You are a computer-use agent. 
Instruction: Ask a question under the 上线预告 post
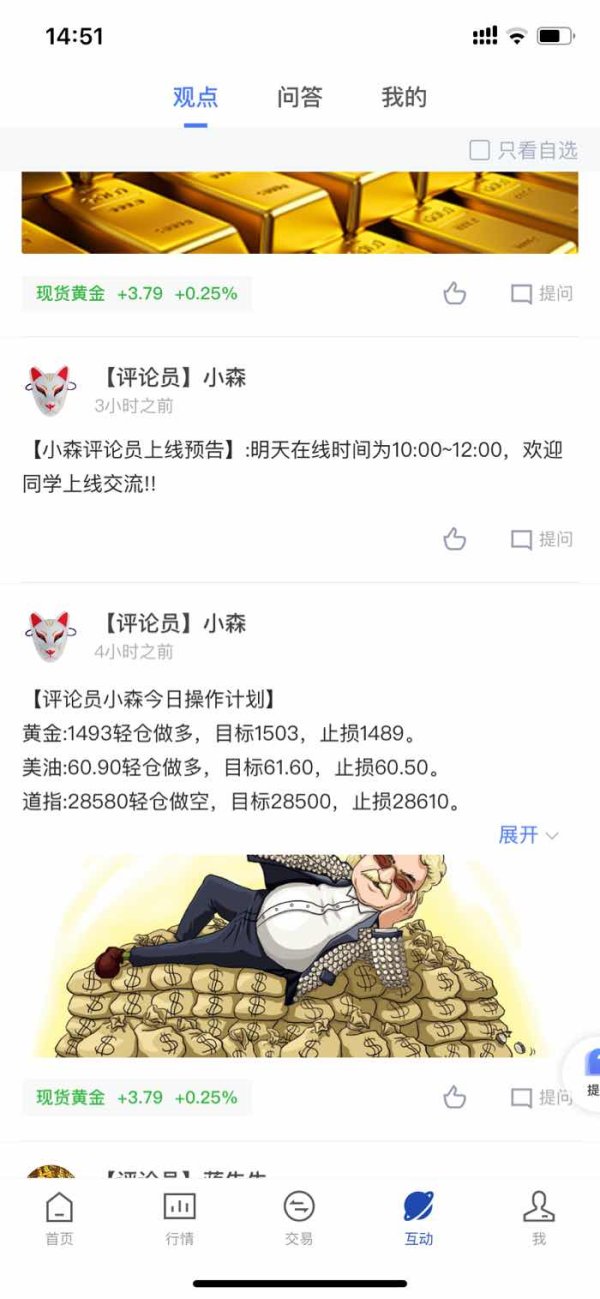coord(542,540)
